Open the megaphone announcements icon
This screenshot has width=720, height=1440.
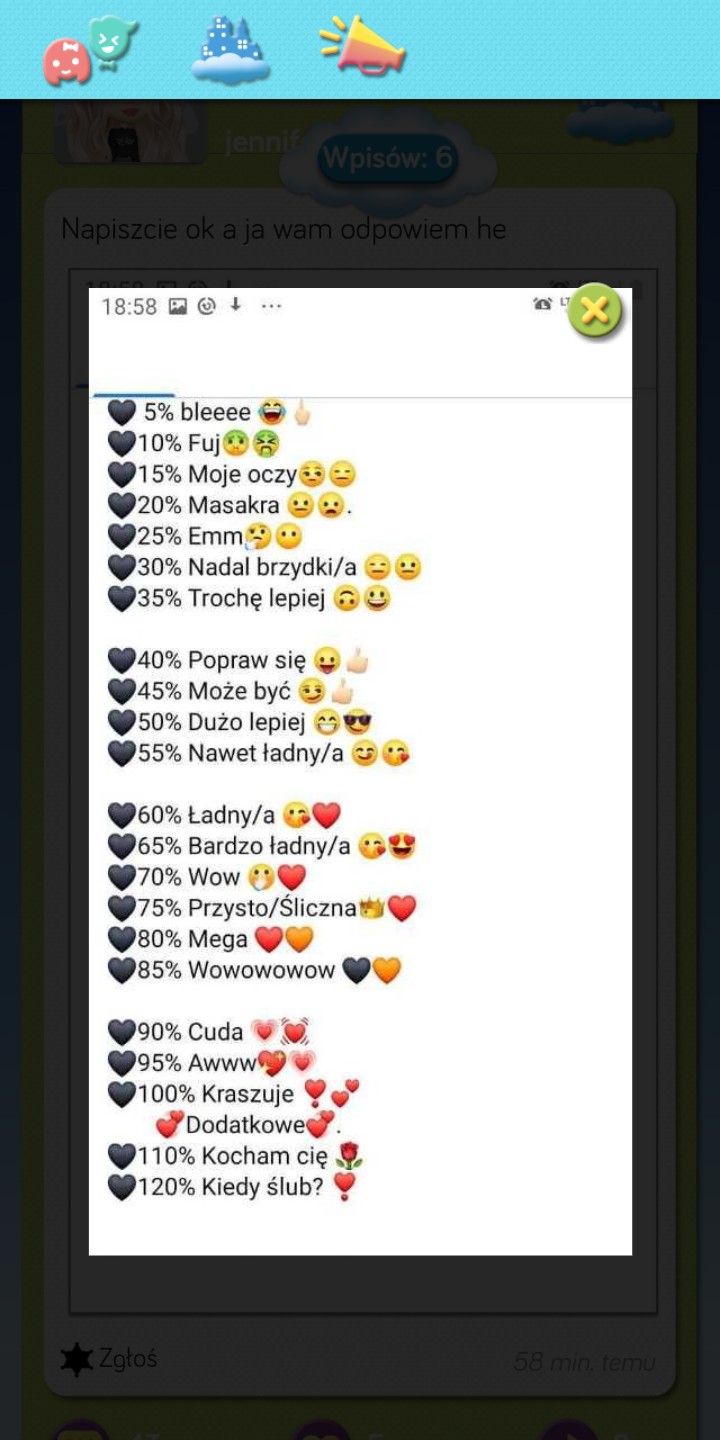pos(362,47)
